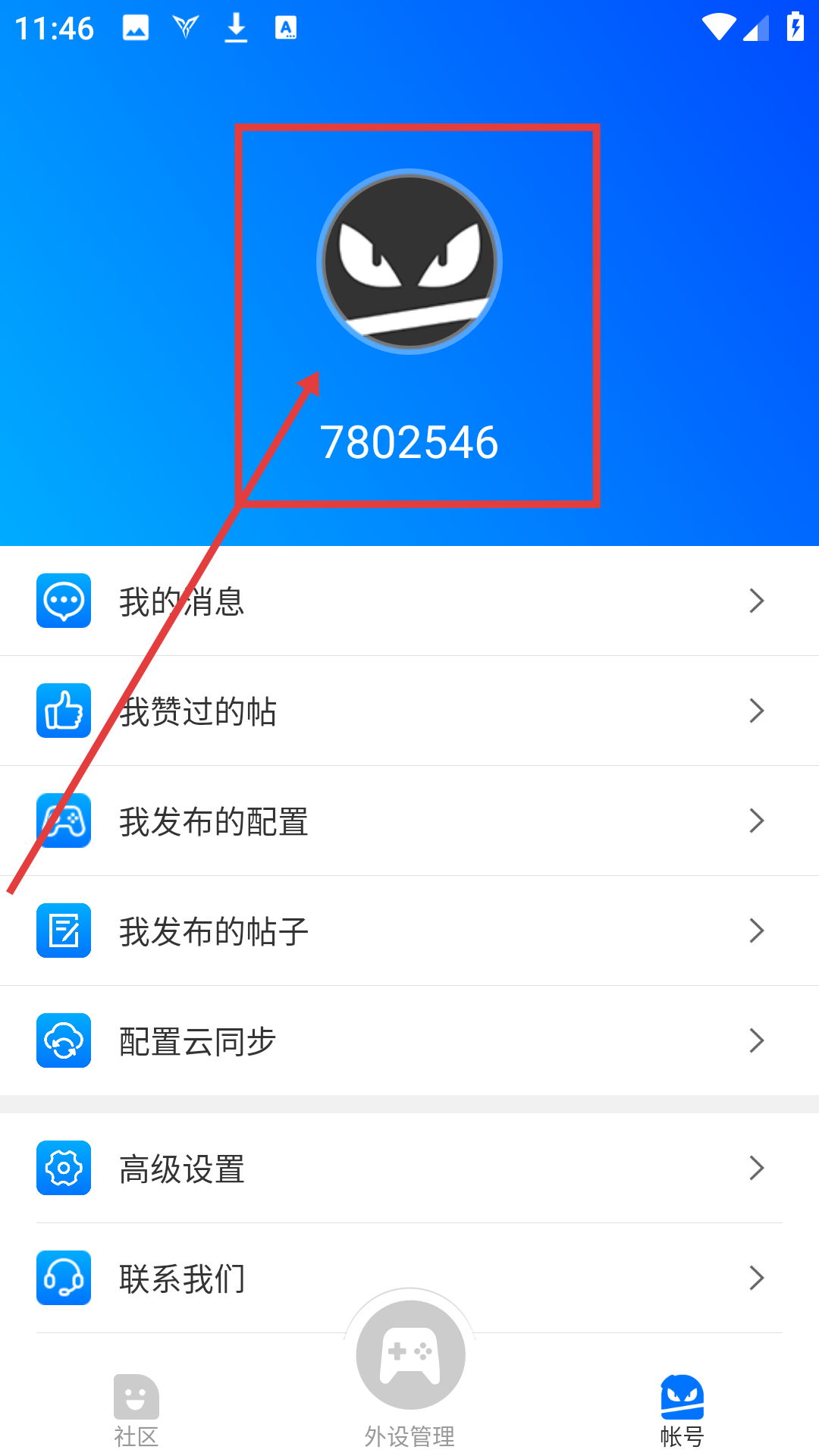The width and height of the screenshot is (819, 1456).
Task: Open 高级设置 advanced settings
Action: pyautogui.click(x=409, y=1168)
